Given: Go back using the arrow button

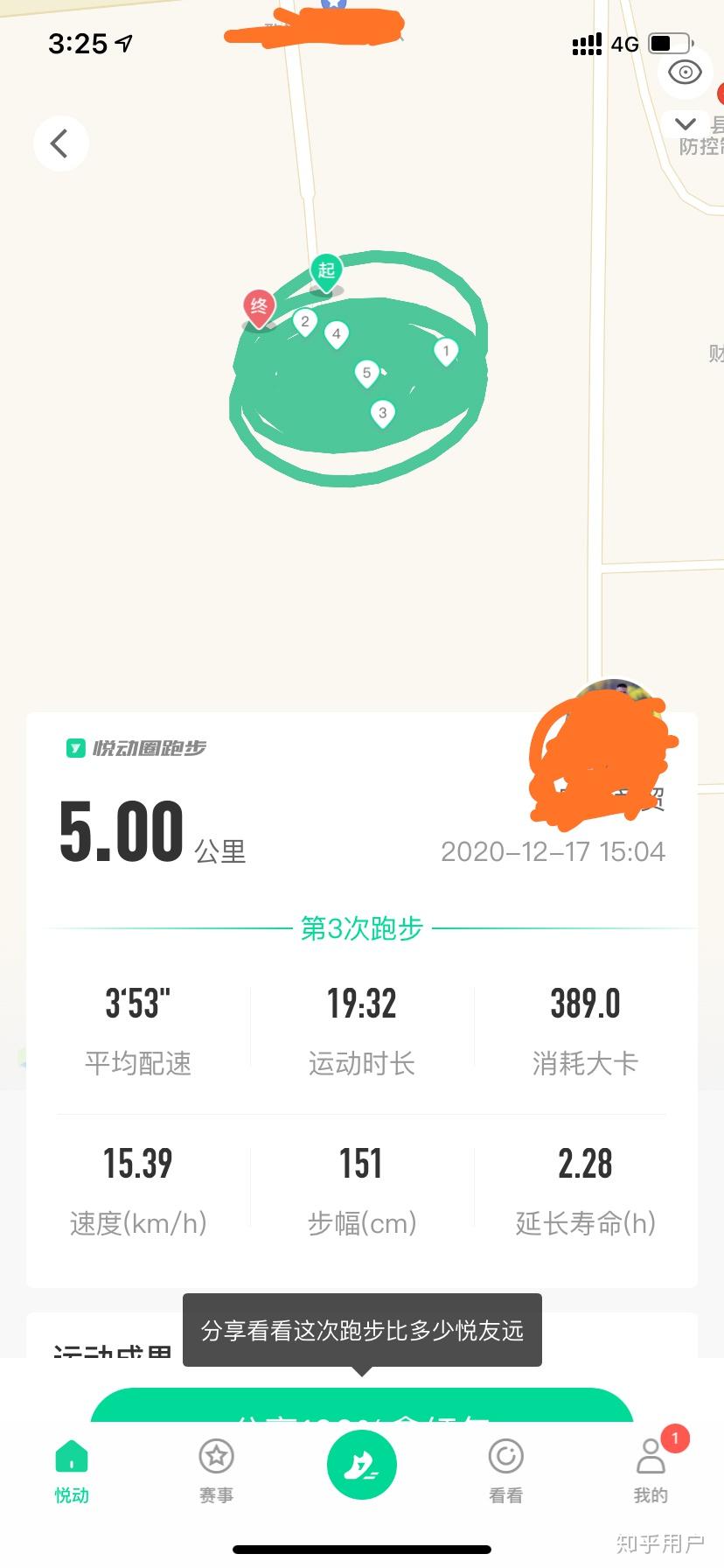Looking at the screenshot, I should coord(60,143).
